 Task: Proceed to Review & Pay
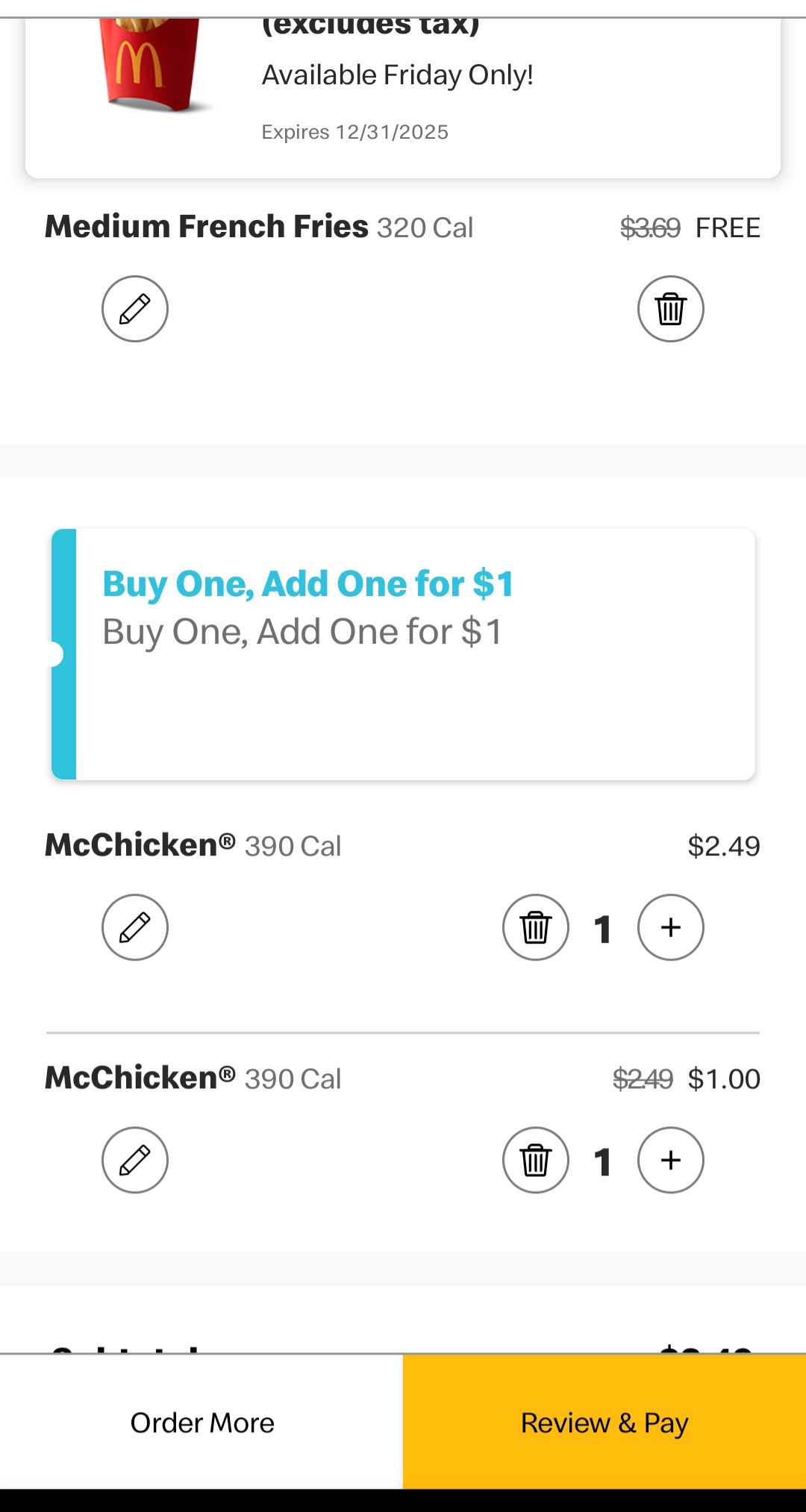coord(604,1422)
